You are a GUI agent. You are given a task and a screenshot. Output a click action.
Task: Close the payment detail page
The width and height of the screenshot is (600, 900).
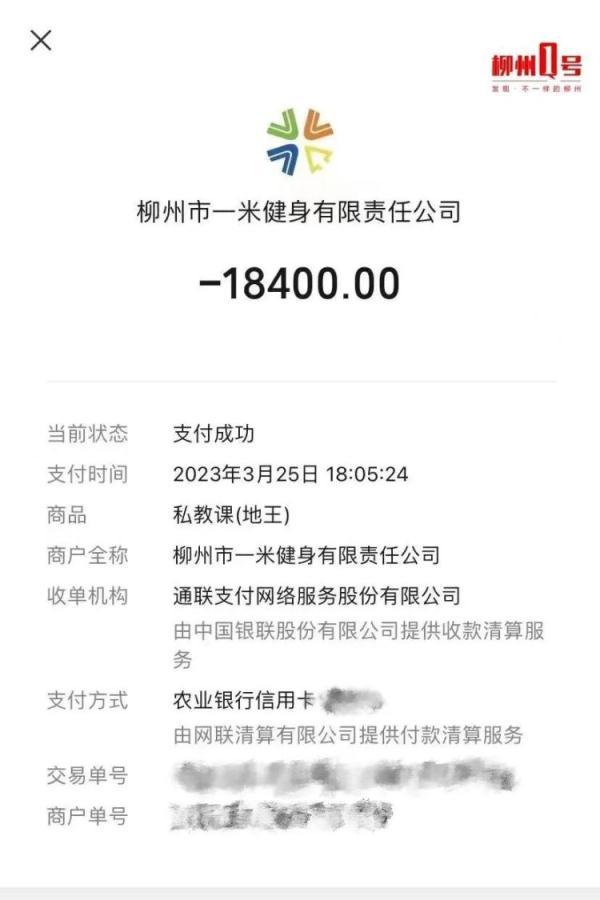click(41, 41)
